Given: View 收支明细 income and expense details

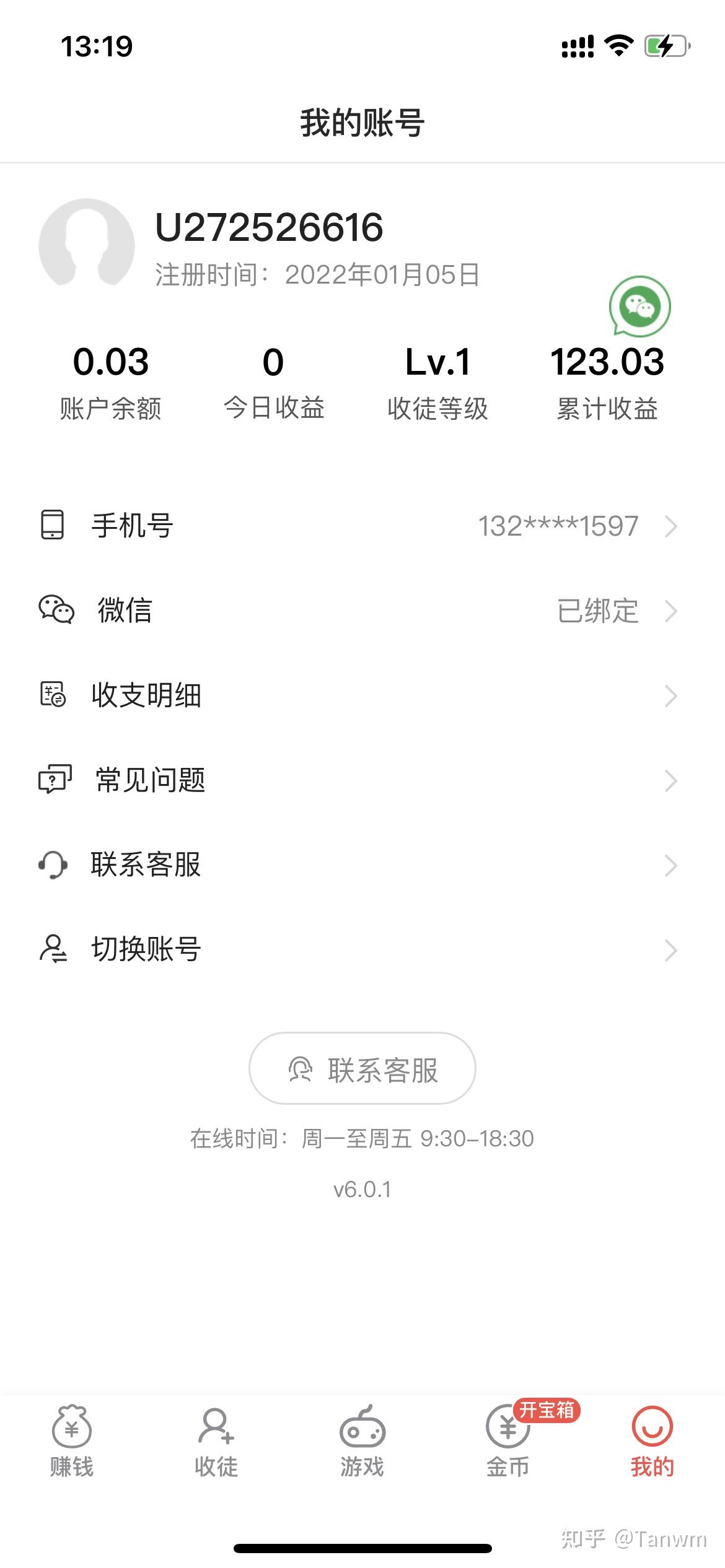Looking at the screenshot, I should pyautogui.click(x=362, y=695).
